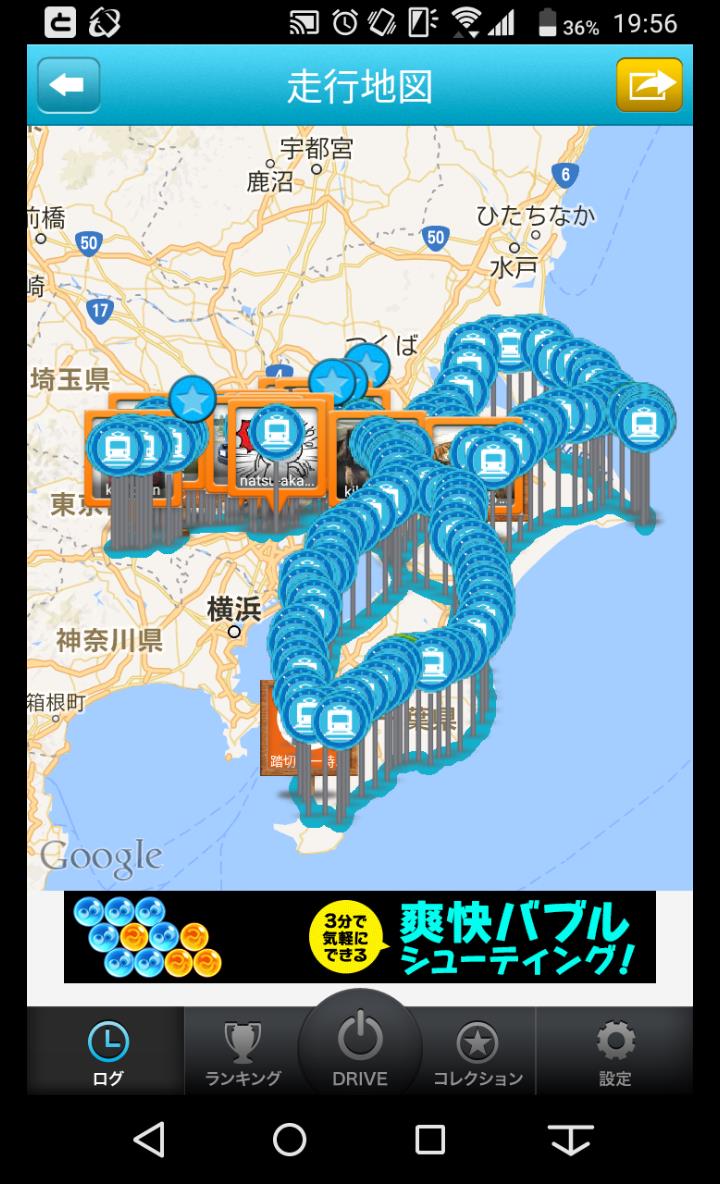Image resolution: width=720 pixels, height=1184 pixels.
Task: Go back using the header arrow button
Action: click(69, 85)
